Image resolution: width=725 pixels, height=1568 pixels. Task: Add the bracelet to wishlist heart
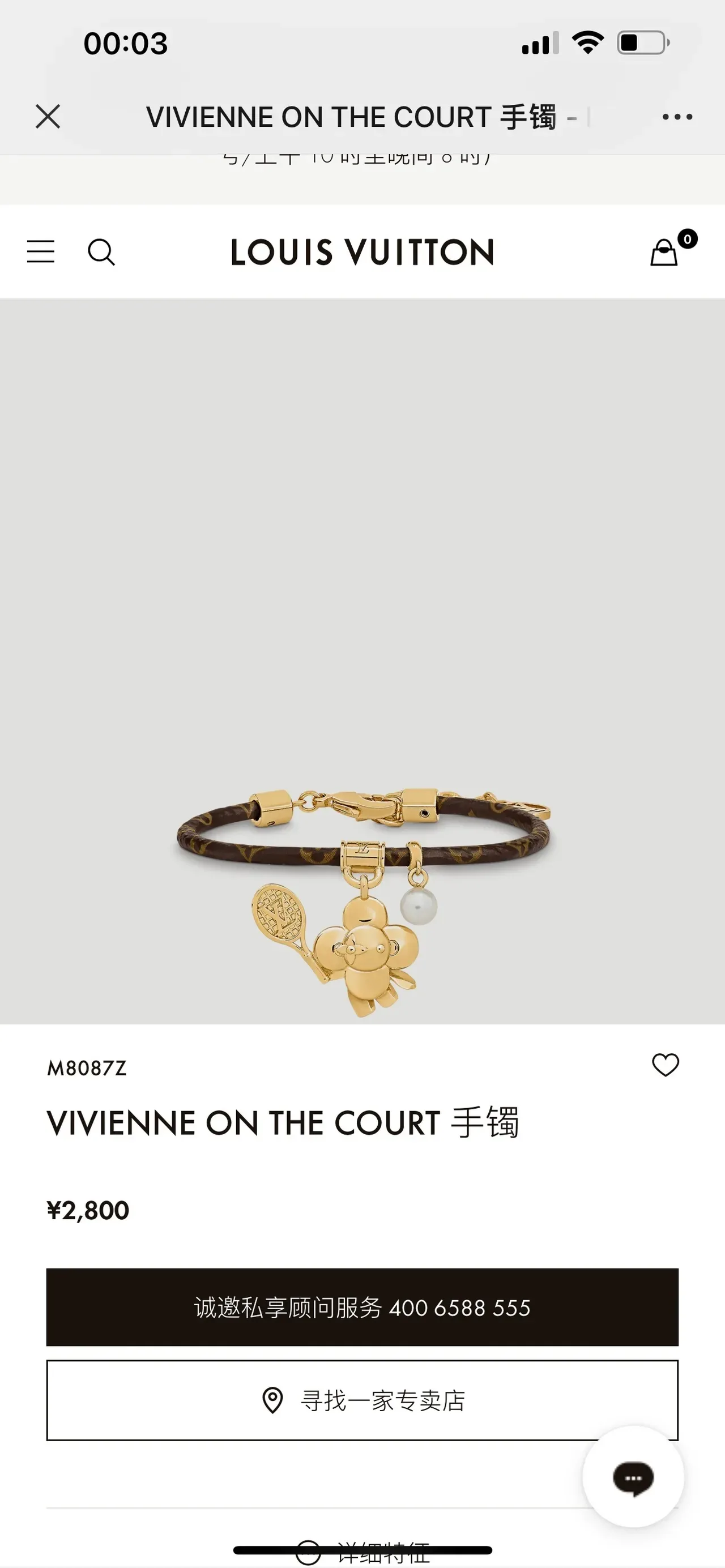(x=665, y=1065)
